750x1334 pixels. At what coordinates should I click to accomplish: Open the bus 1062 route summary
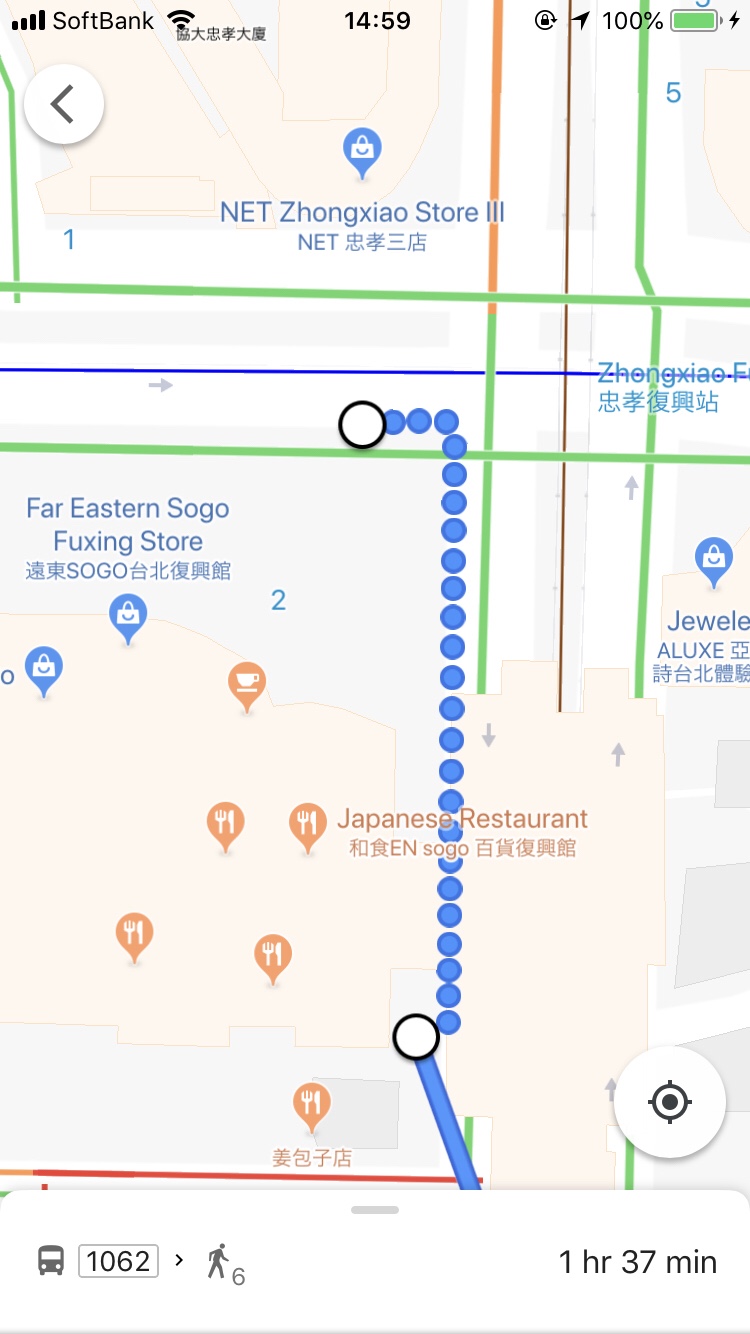(x=118, y=1262)
